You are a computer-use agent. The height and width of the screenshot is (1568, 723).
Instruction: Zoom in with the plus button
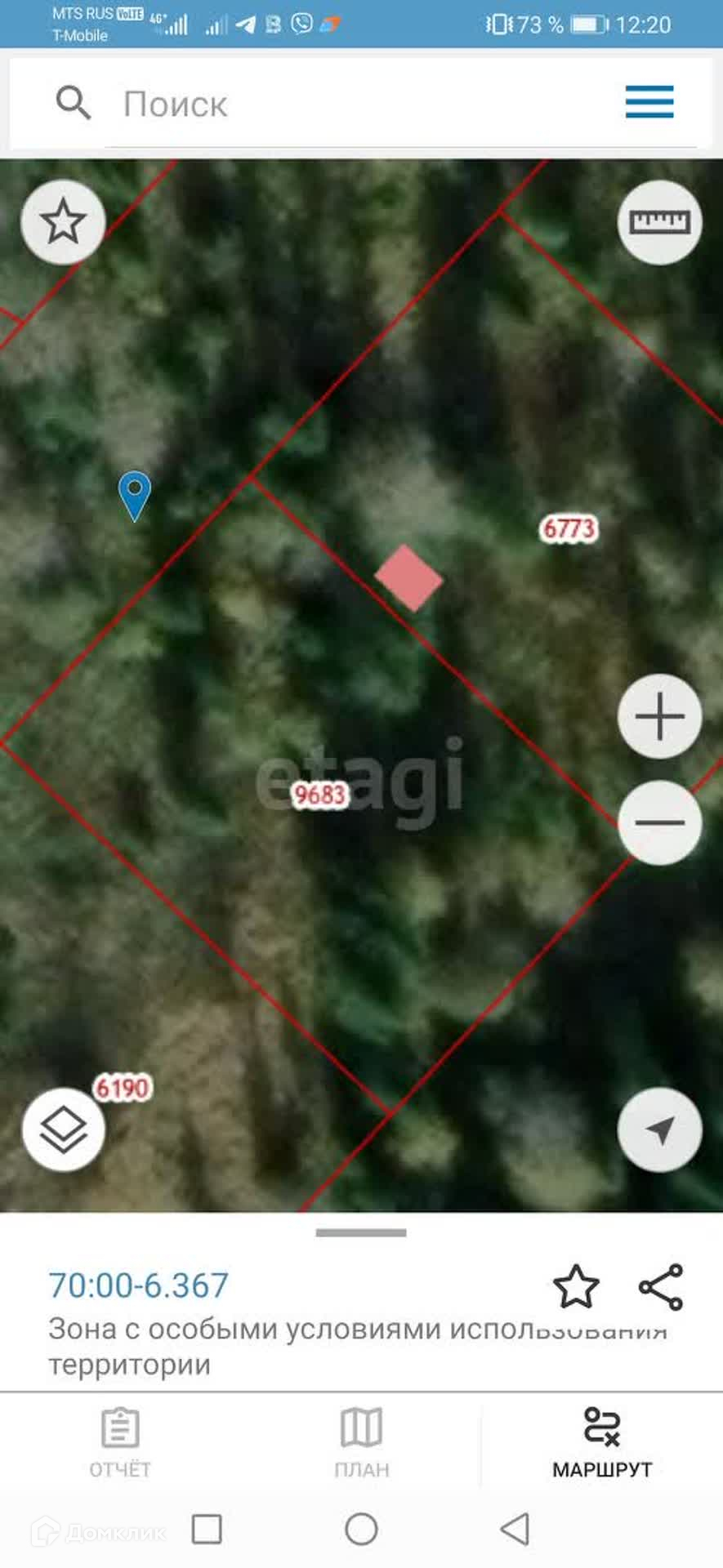(x=659, y=716)
